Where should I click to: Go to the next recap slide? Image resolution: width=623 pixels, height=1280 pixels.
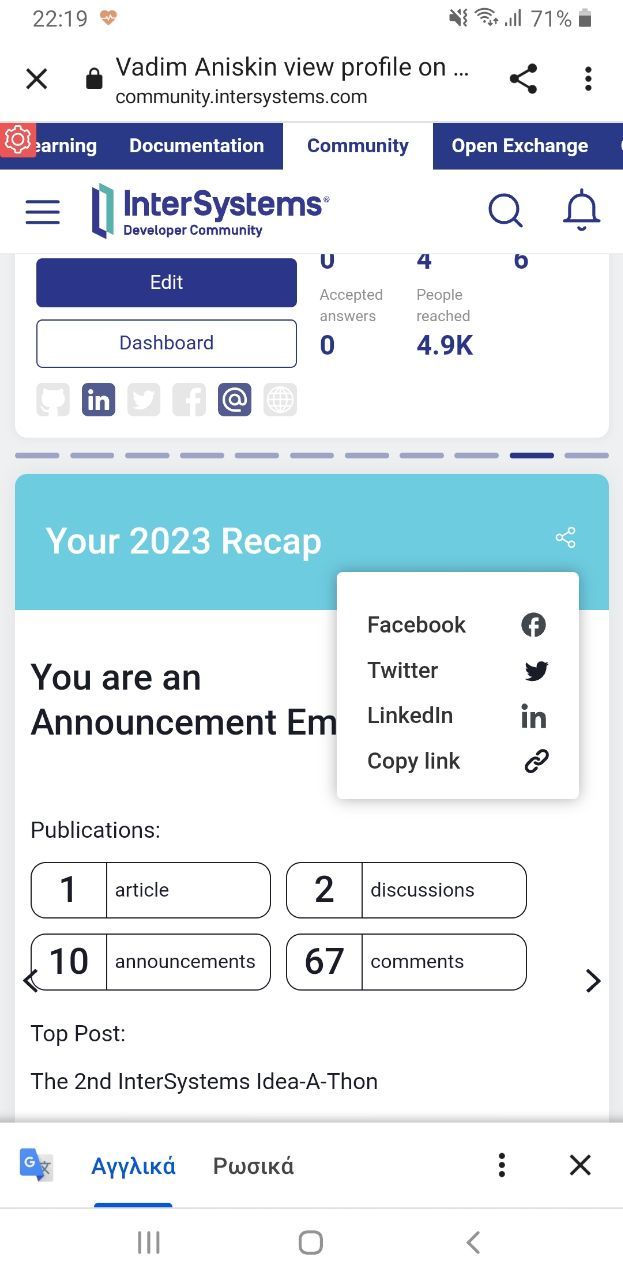(x=593, y=981)
